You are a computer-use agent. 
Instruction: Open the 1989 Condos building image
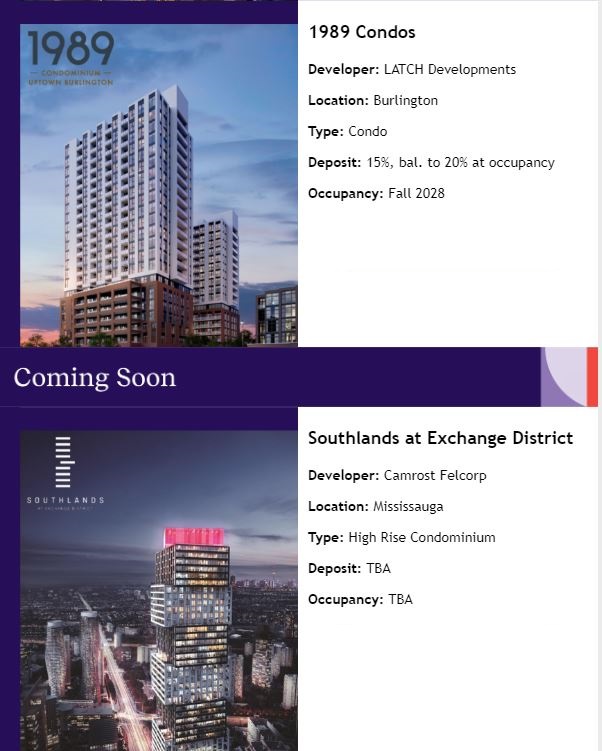[x=159, y=185]
